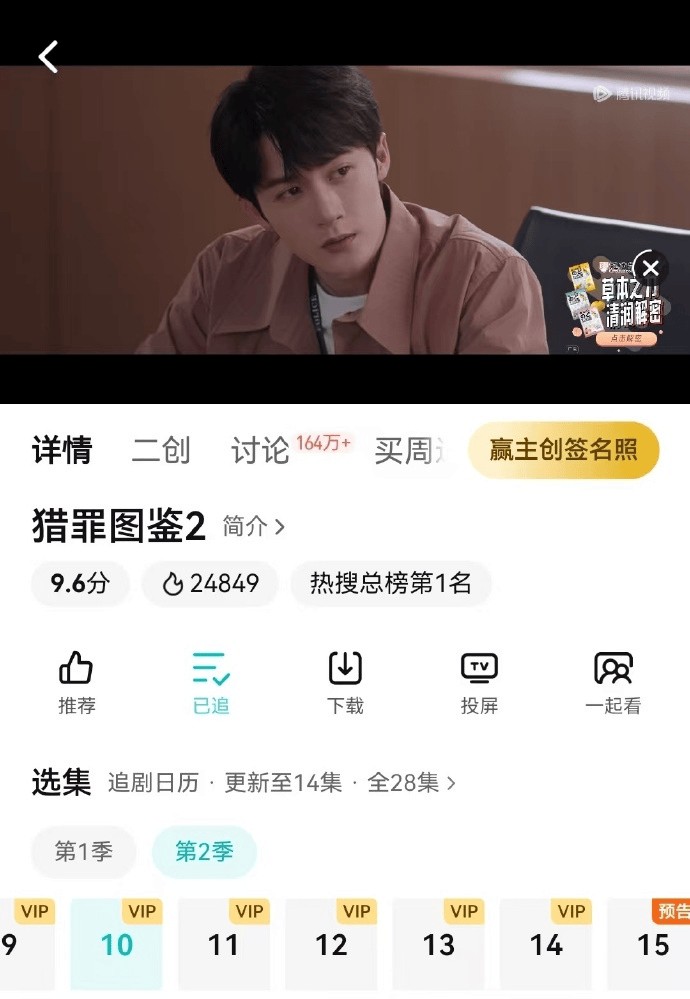Screen dimensions: 690x999
Task: Select the 第2季 season chip
Action: click(x=204, y=852)
